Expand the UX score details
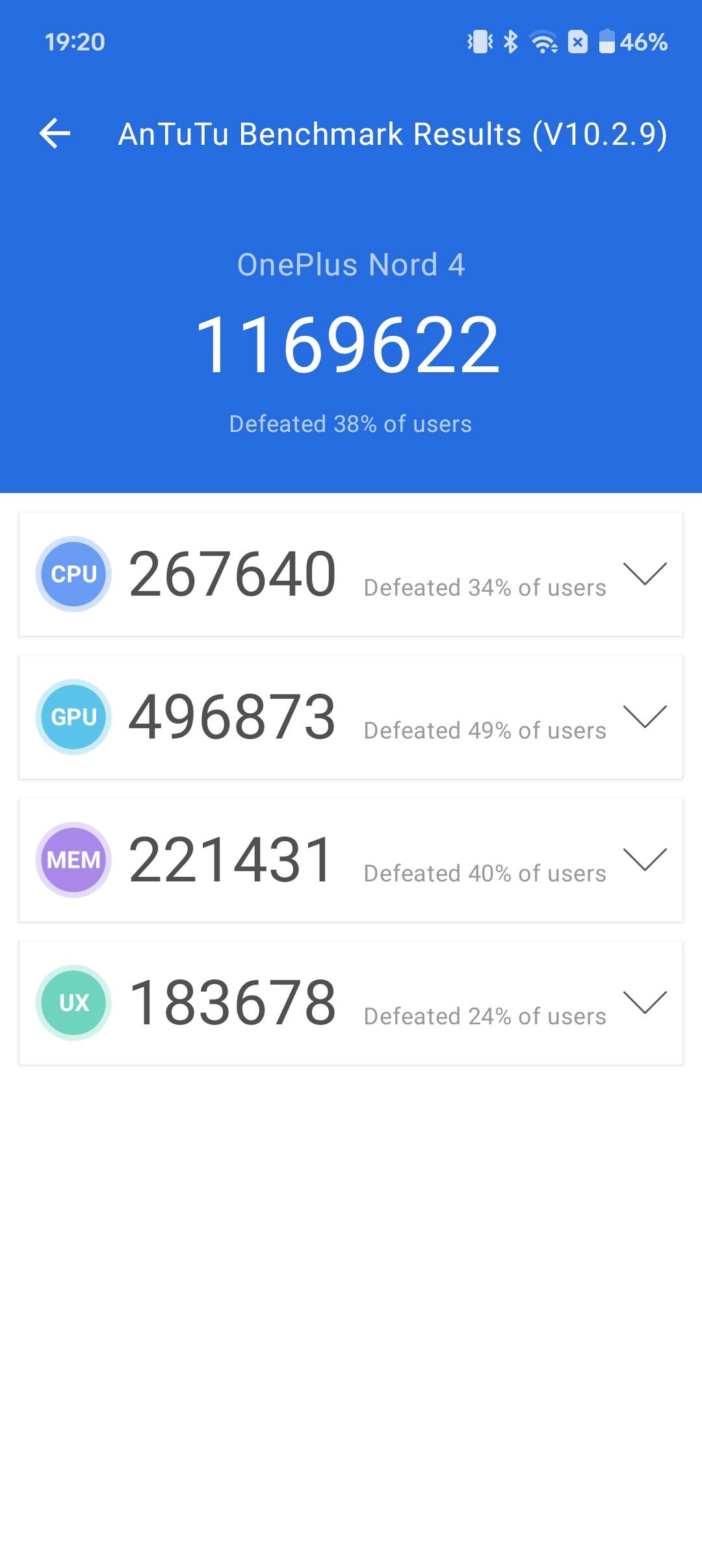This screenshot has width=702, height=1568. (x=644, y=1003)
